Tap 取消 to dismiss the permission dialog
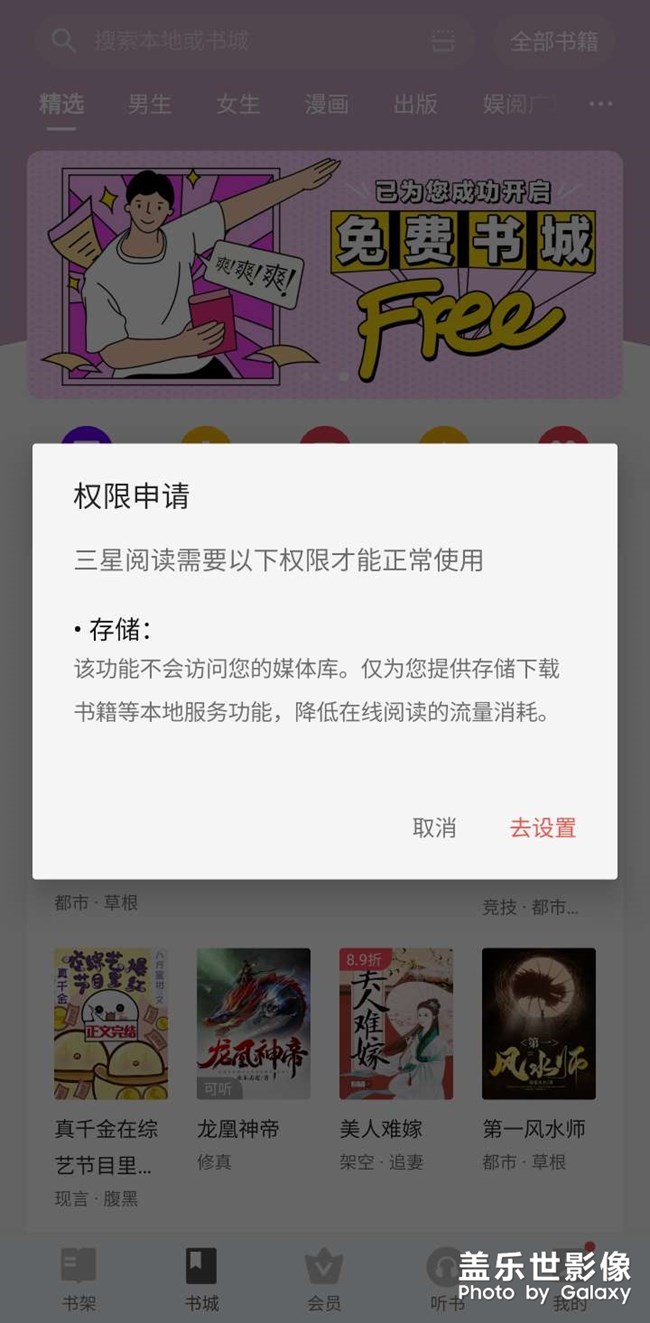This screenshot has height=1323, width=650. [x=434, y=828]
